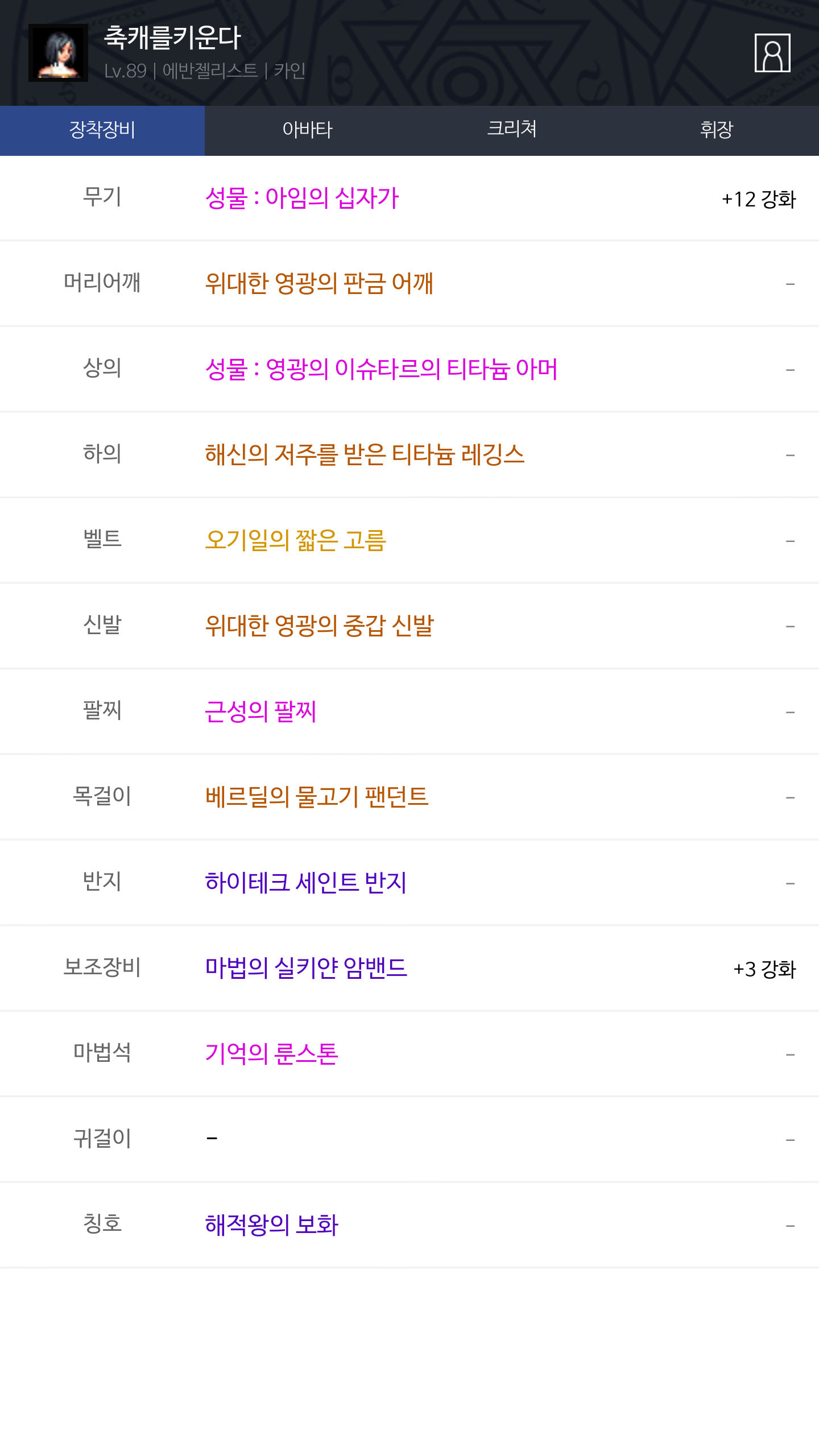Switch to the 크리쳐 tab
The image size is (819, 1456).
pos(512,130)
